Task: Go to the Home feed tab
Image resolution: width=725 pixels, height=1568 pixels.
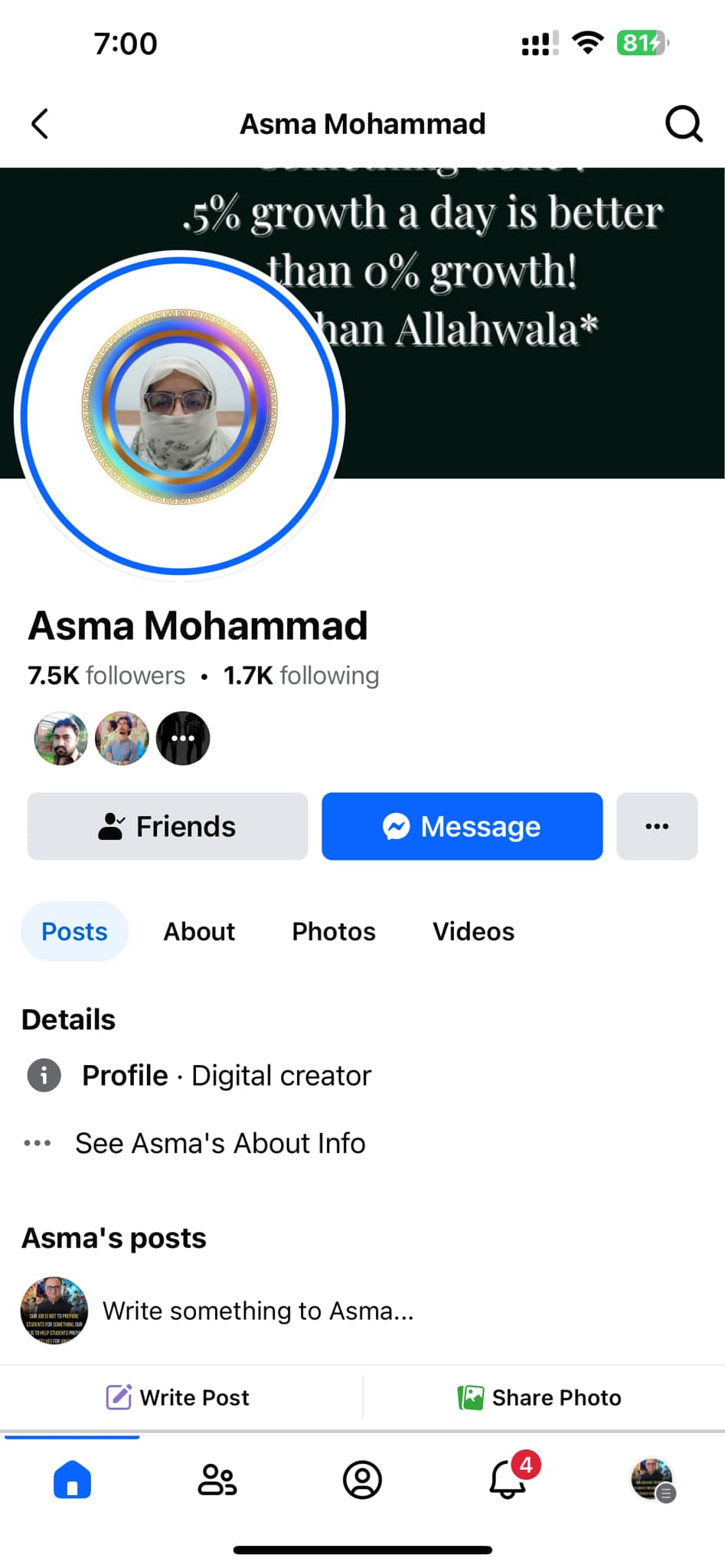Action: (x=72, y=1478)
